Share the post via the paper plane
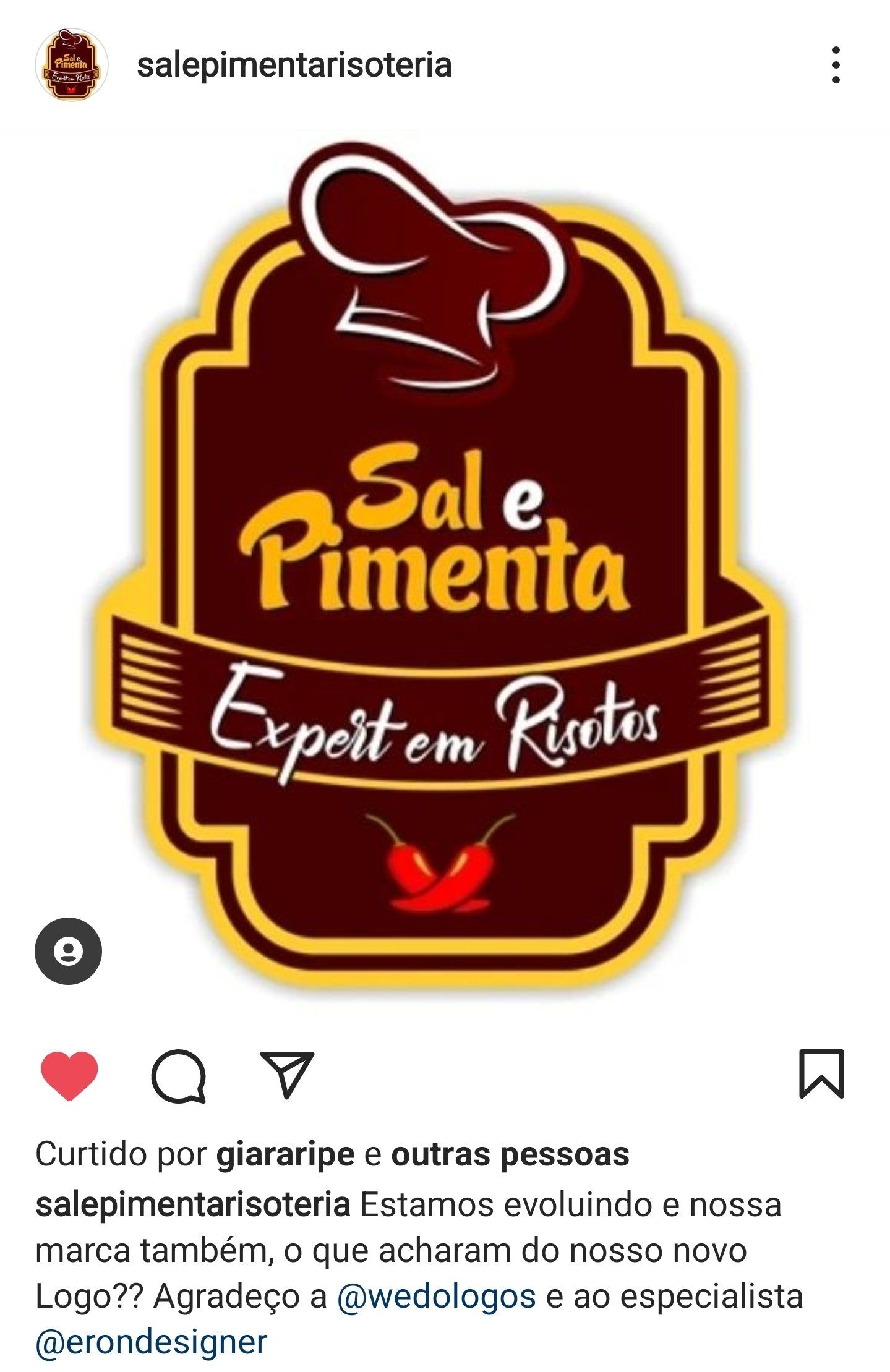Screen dimensions: 890x1372 point(288,1075)
